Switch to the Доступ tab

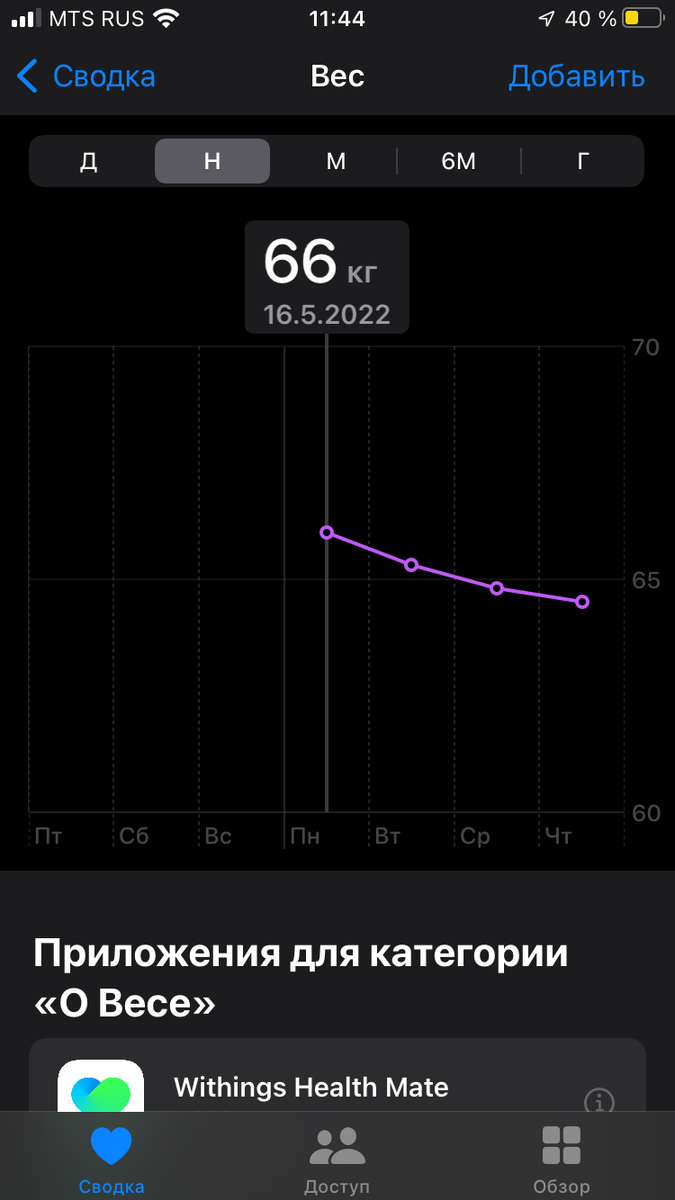337,1159
